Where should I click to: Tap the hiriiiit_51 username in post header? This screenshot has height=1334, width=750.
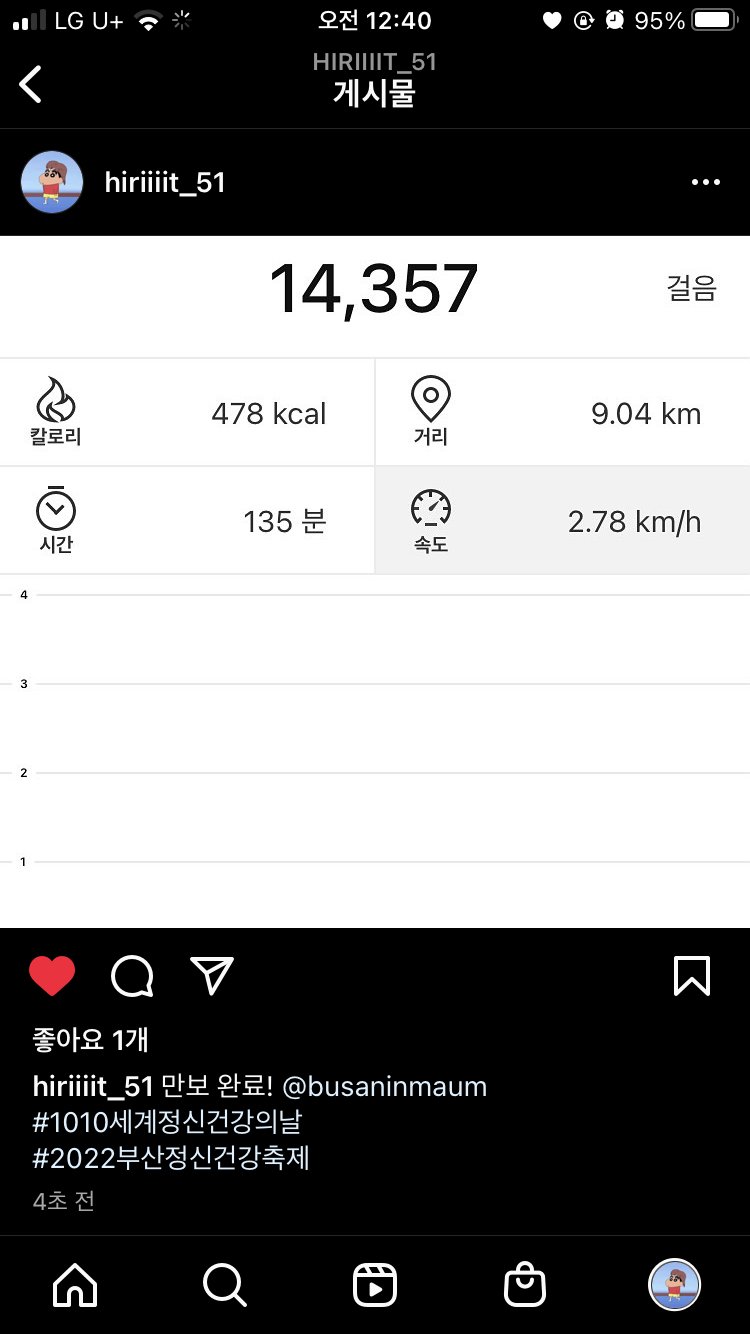coord(165,183)
